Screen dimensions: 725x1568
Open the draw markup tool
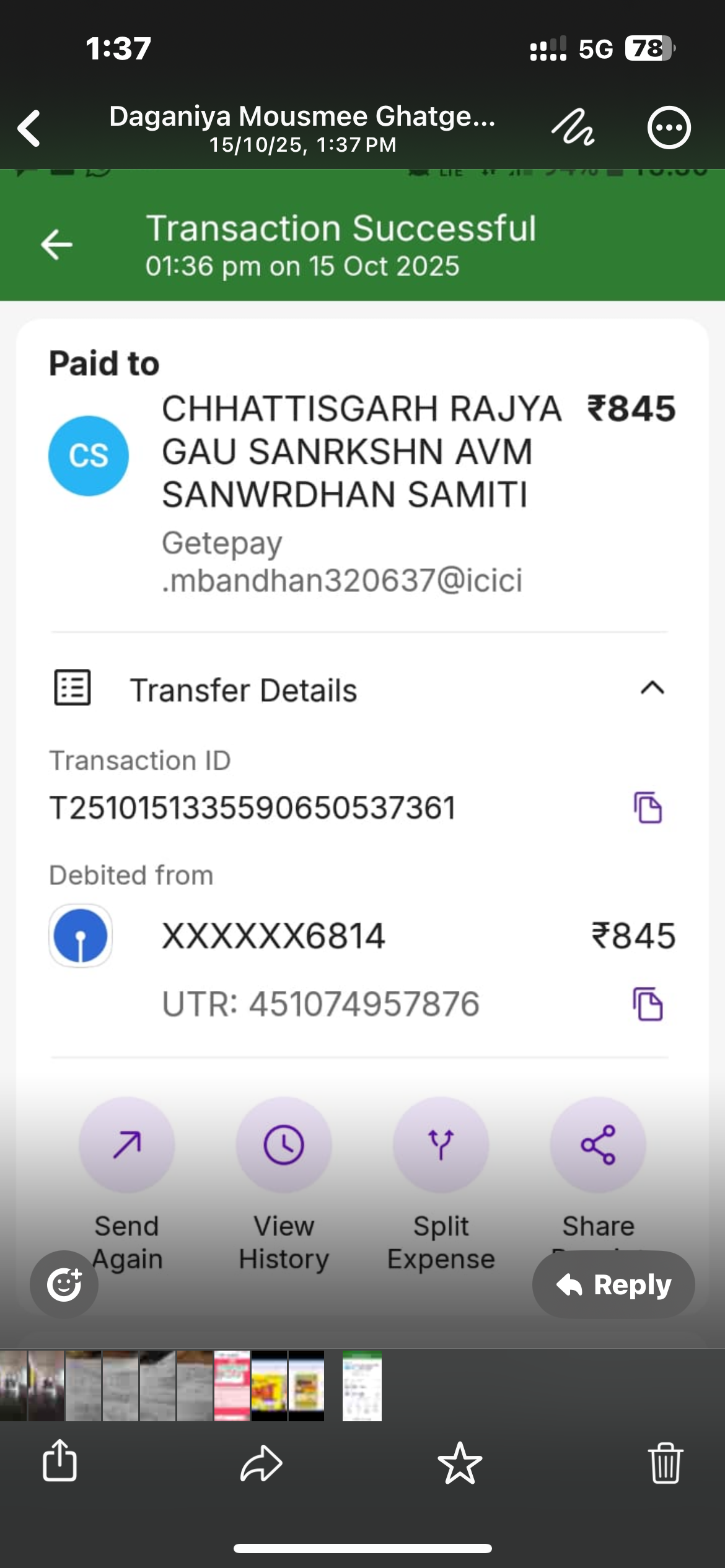click(573, 128)
